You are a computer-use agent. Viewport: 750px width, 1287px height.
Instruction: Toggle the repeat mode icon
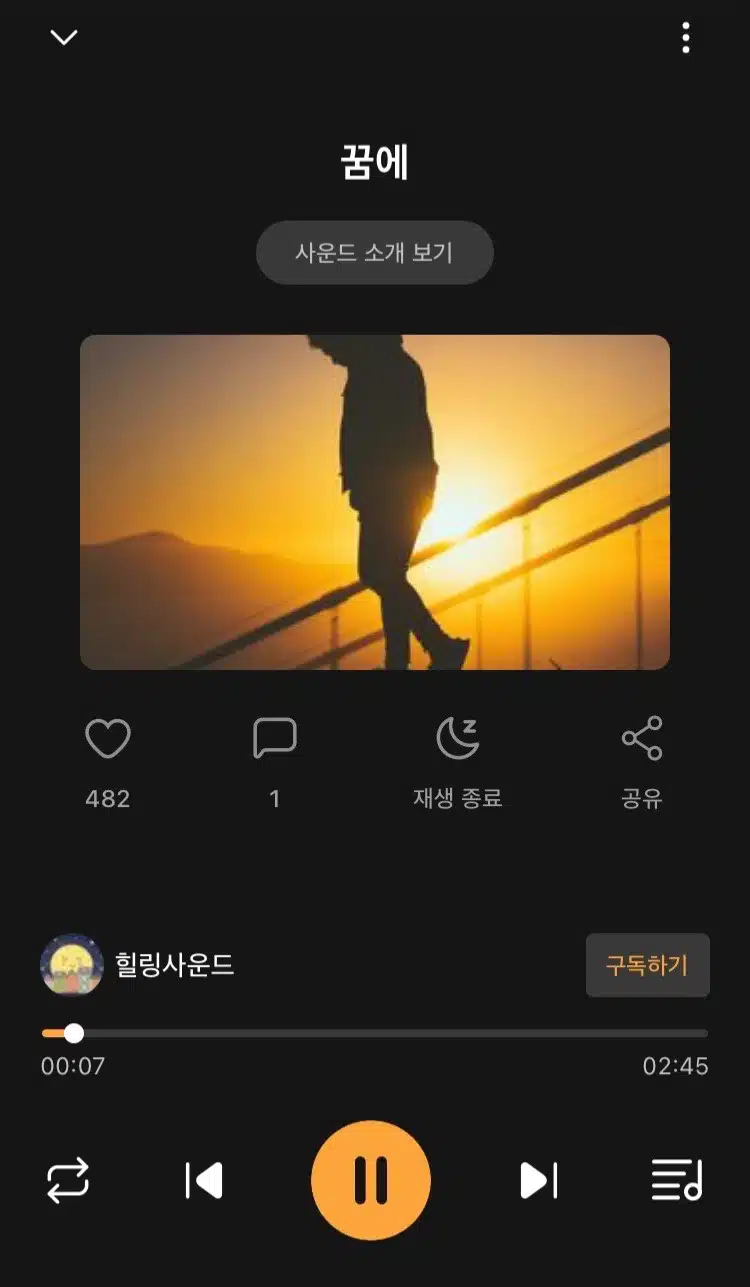(68, 1181)
